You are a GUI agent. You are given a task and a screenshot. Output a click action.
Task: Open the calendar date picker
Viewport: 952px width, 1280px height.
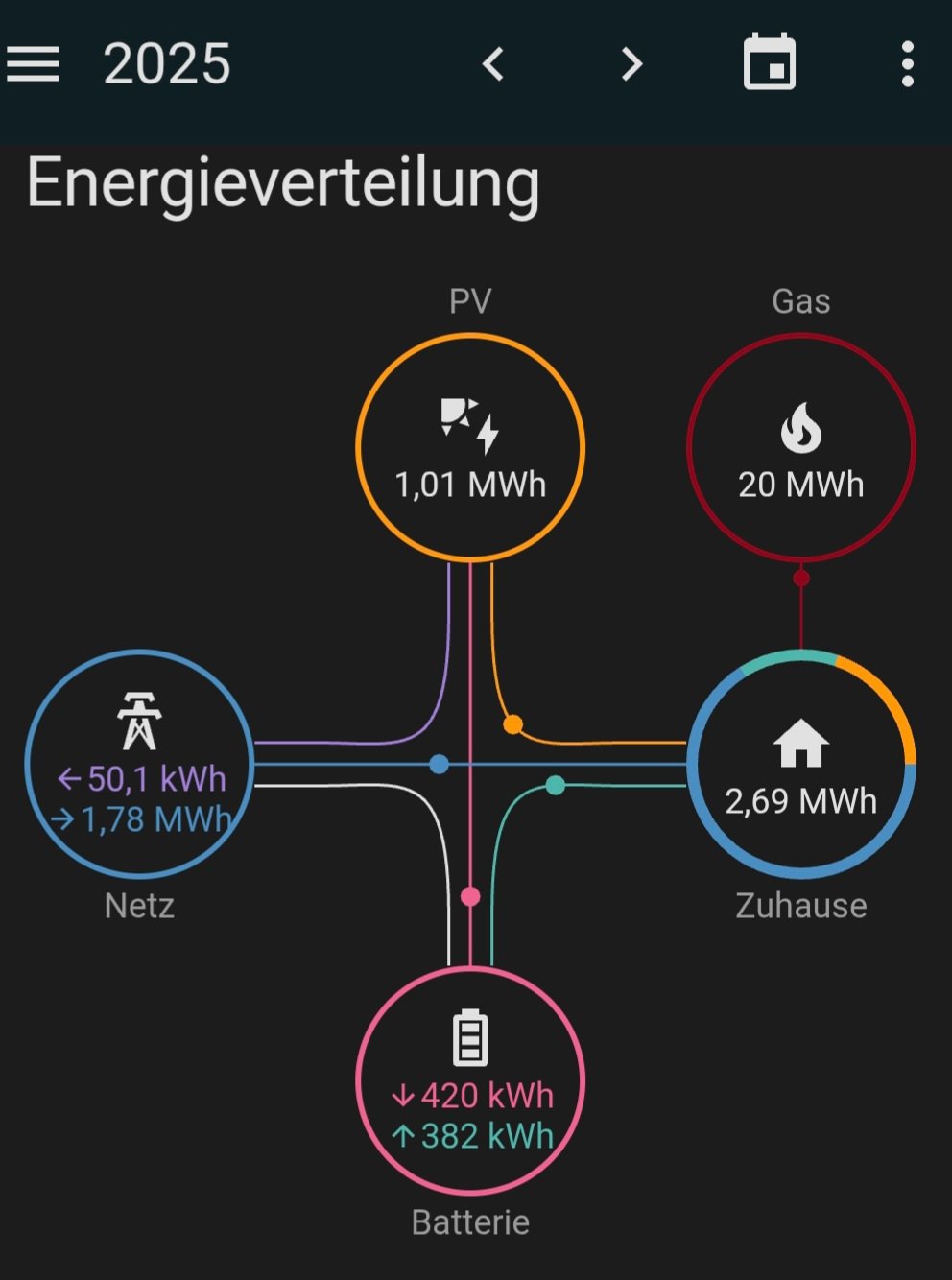click(769, 63)
